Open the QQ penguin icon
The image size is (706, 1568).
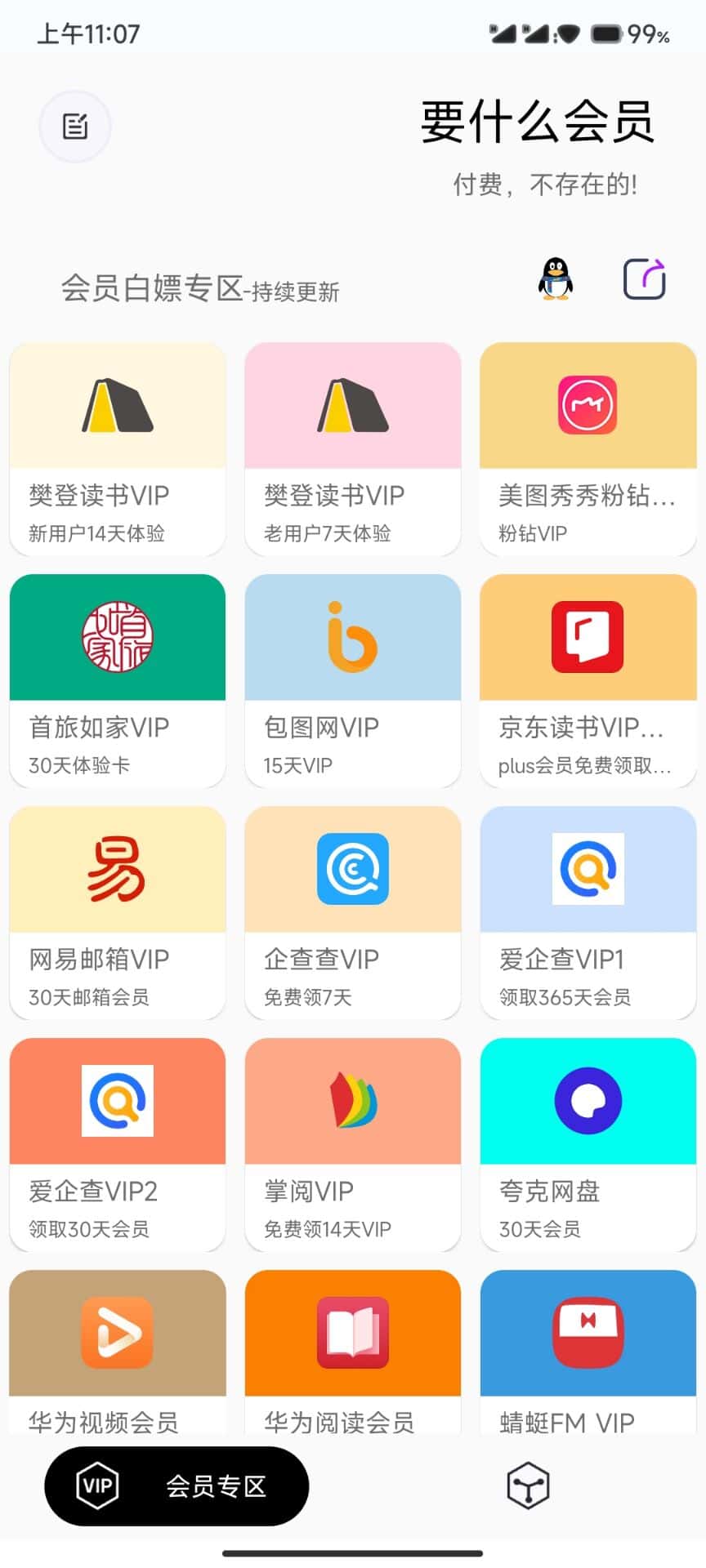click(556, 279)
